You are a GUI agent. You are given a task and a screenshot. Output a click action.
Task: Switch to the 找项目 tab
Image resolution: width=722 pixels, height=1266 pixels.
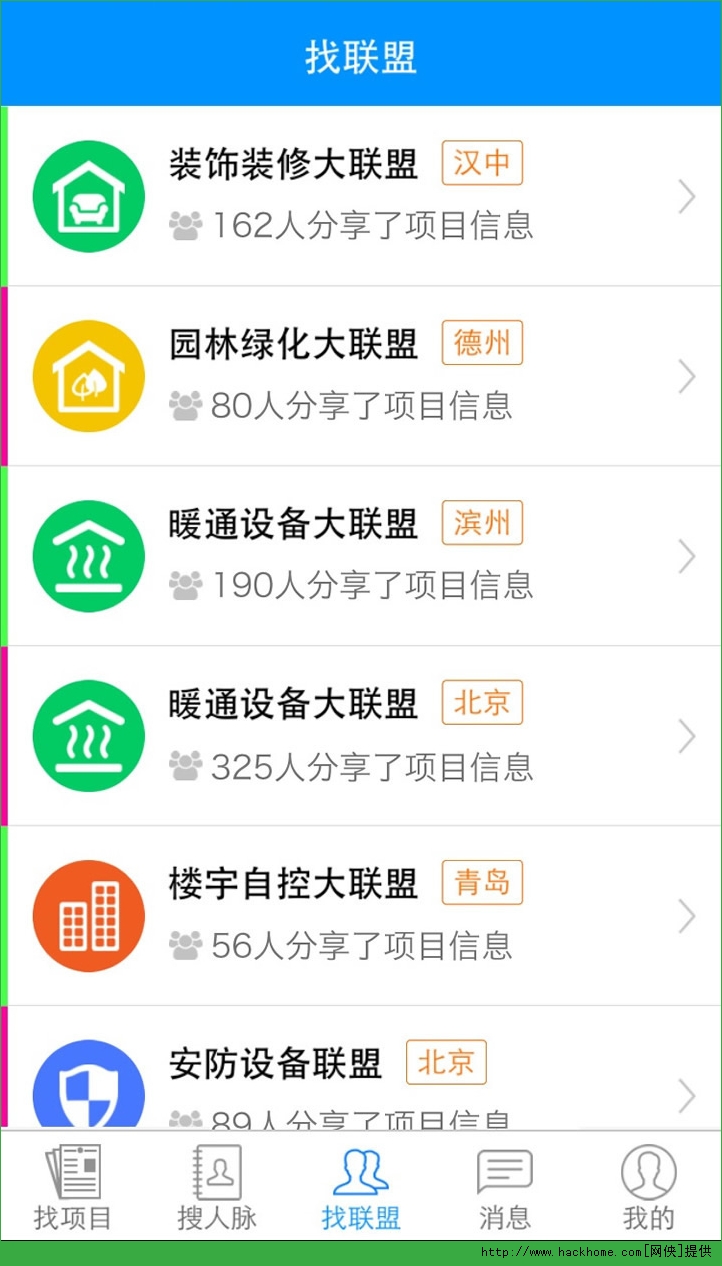click(73, 1188)
